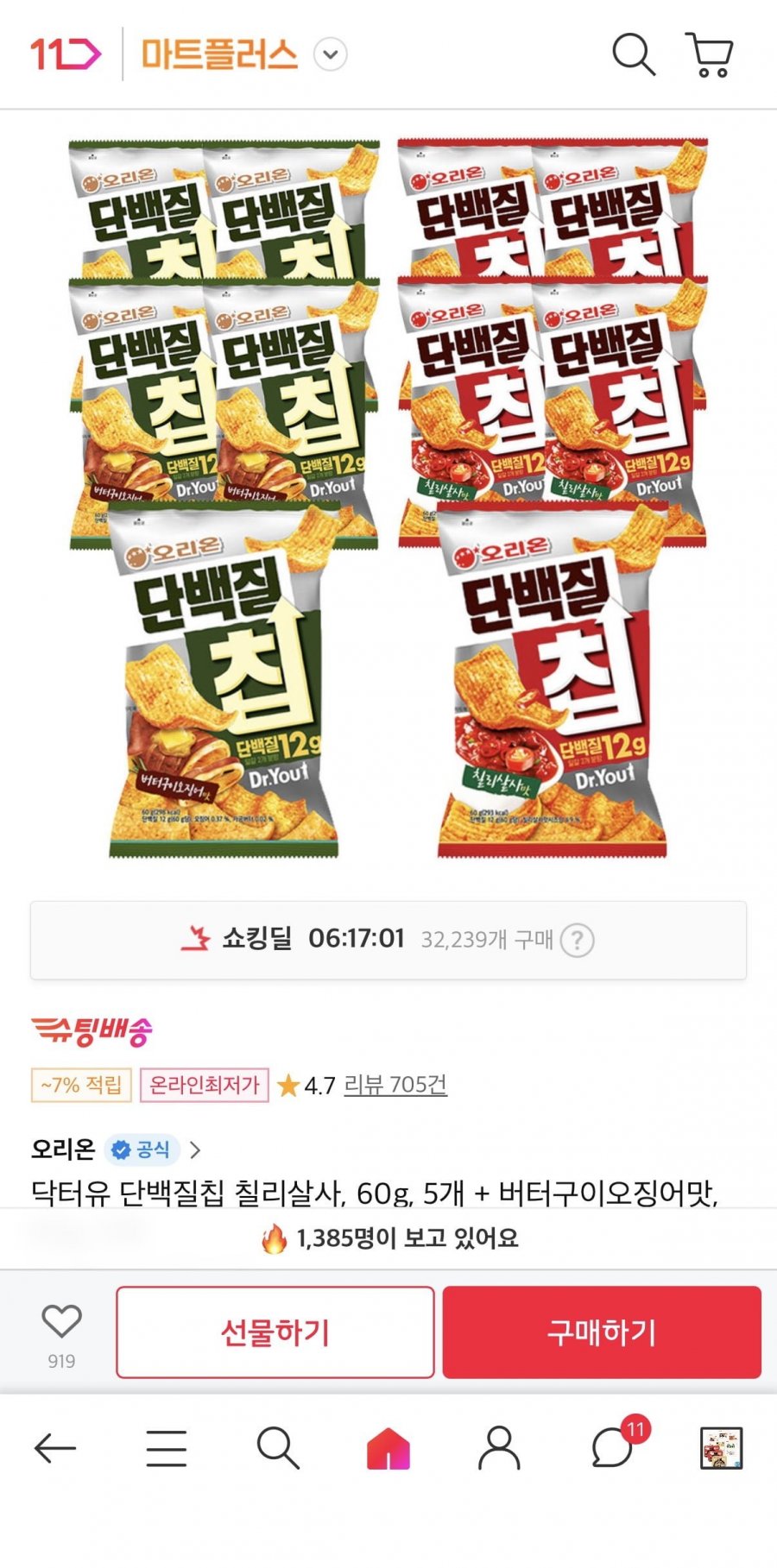Expand the 마트플러스 dropdown
Viewport: 777px width, 1568px height.
[330, 54]
